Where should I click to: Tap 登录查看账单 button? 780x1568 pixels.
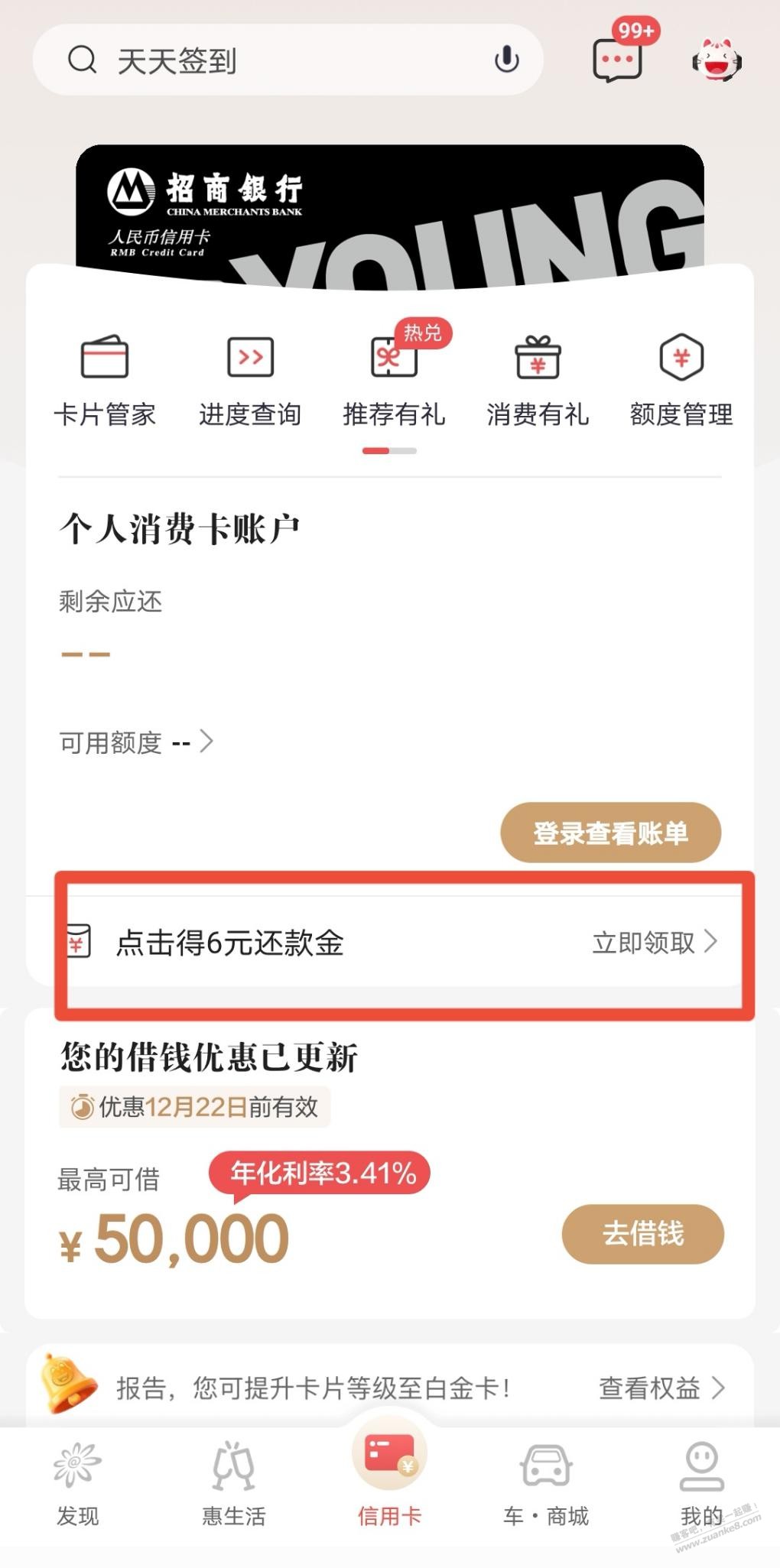610,833
